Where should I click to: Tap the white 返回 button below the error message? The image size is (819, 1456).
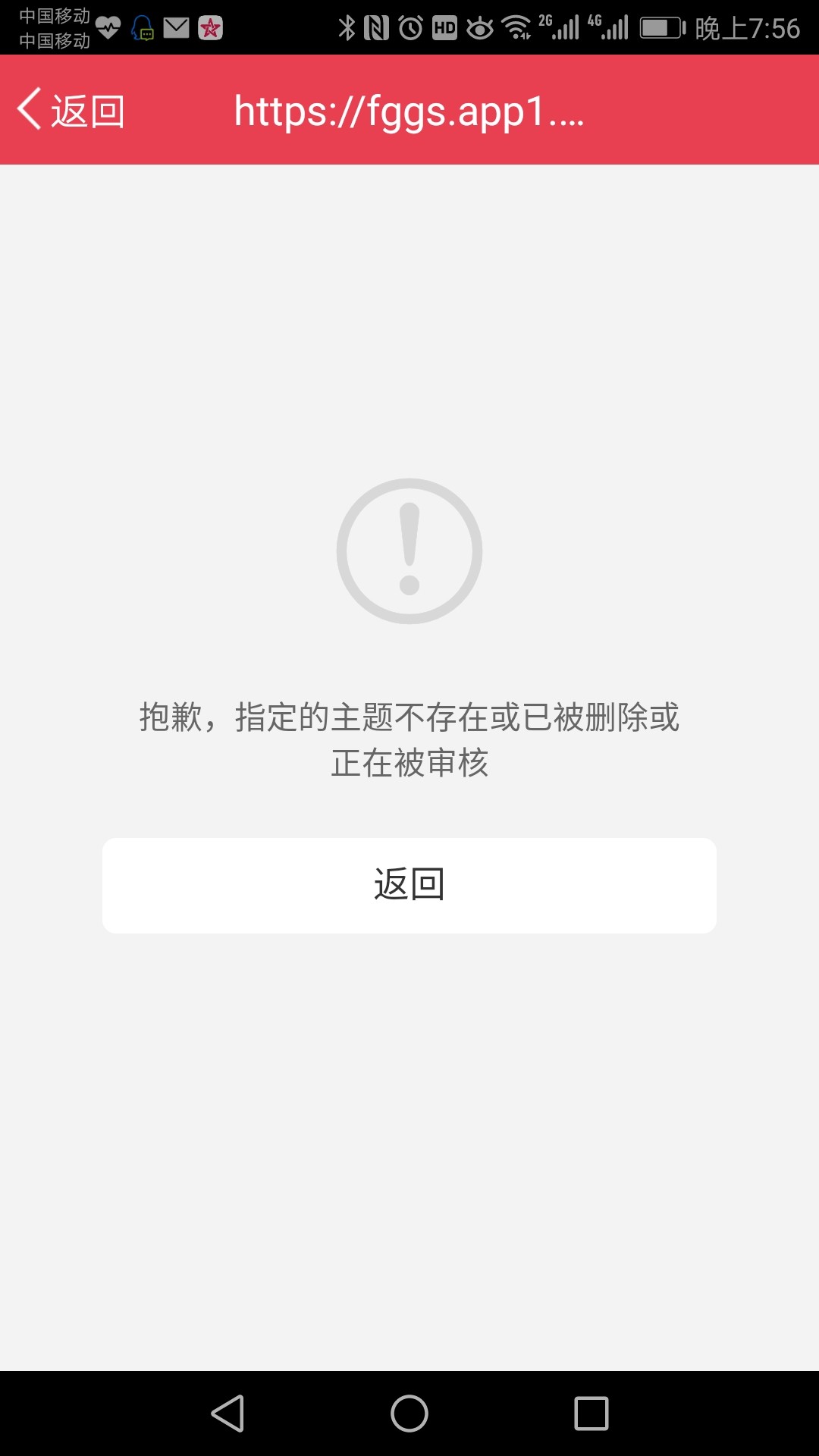(x=409, y=885)
